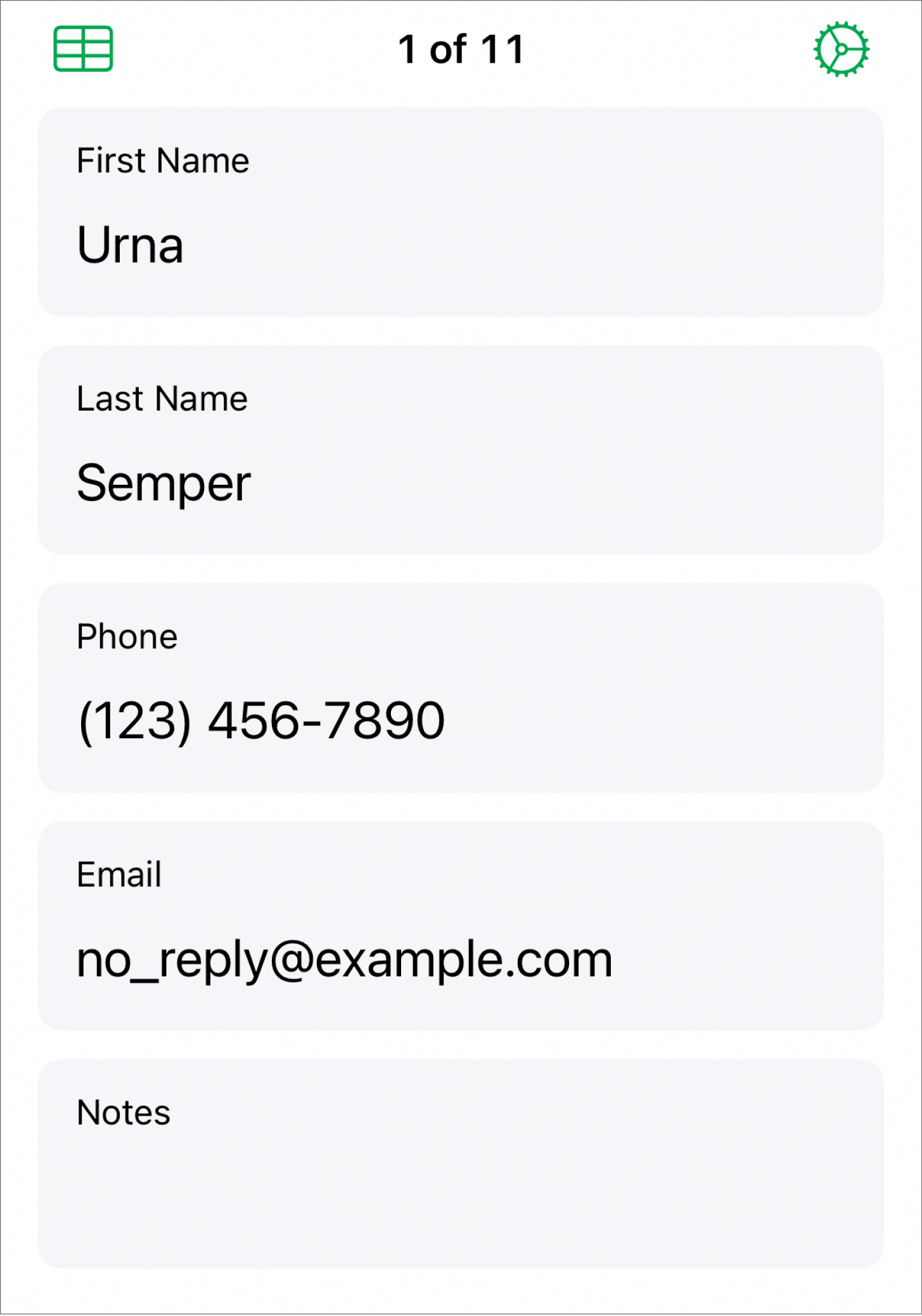Click the green spreadsheet icon top left
The width and height of the screenshot is (922, 1316).
(84, 49)
